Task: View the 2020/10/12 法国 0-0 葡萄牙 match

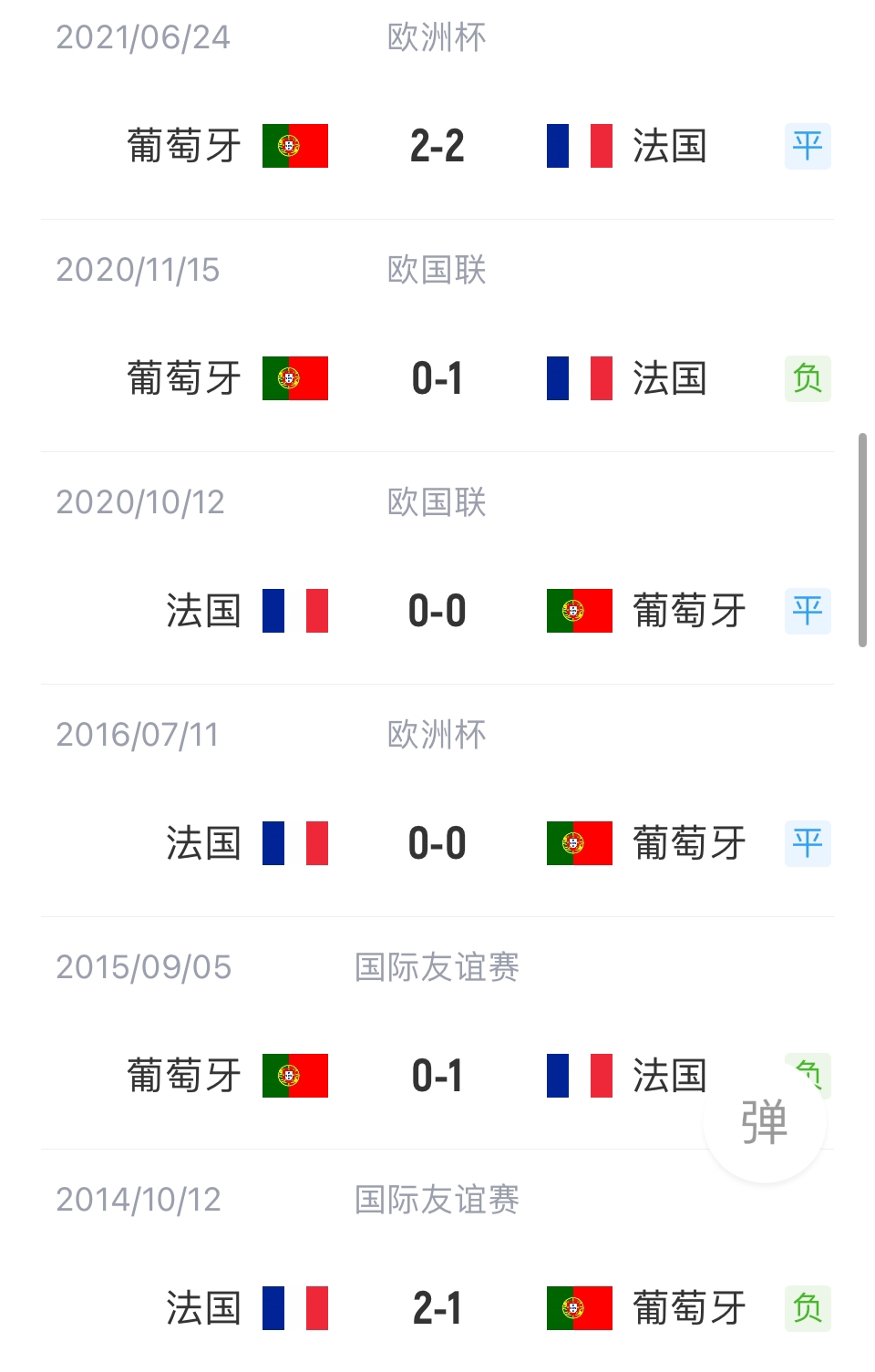Action: 437,611
